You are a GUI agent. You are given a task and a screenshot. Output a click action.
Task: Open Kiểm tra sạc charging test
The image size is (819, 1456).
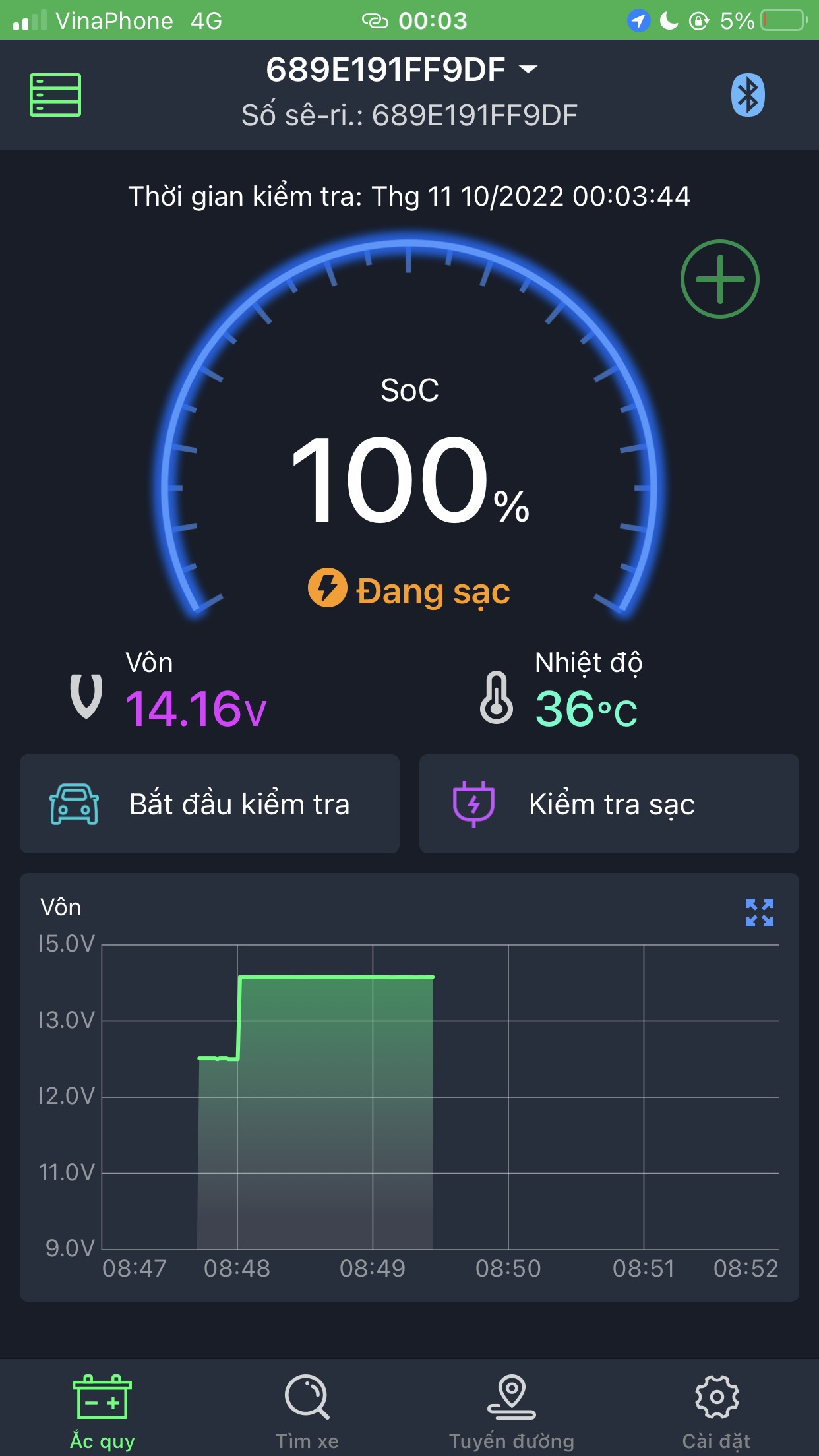coord(609,804)
